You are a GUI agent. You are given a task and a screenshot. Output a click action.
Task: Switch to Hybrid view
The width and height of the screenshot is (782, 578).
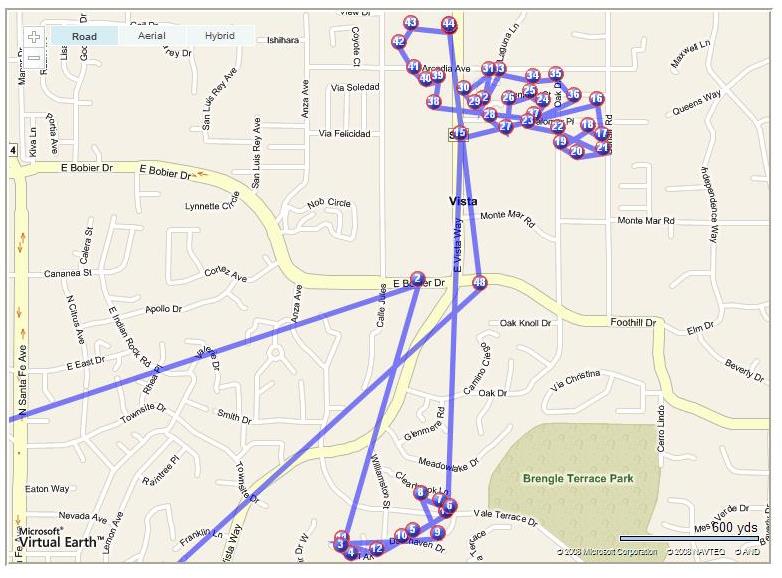coord(220,36)
